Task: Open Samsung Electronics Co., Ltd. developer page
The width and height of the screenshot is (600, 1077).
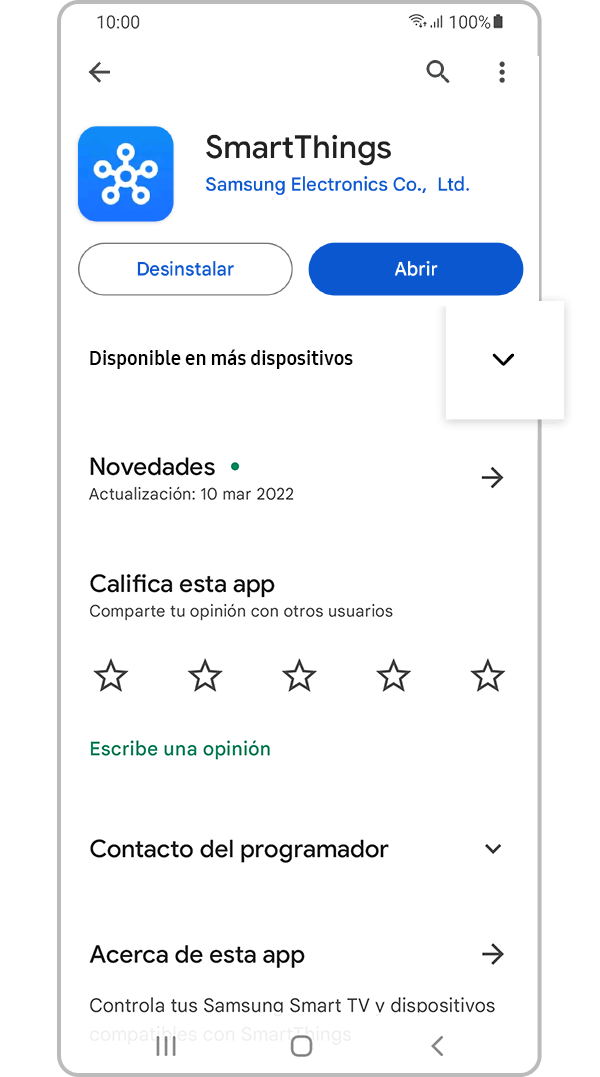Action: pos(337,185)
